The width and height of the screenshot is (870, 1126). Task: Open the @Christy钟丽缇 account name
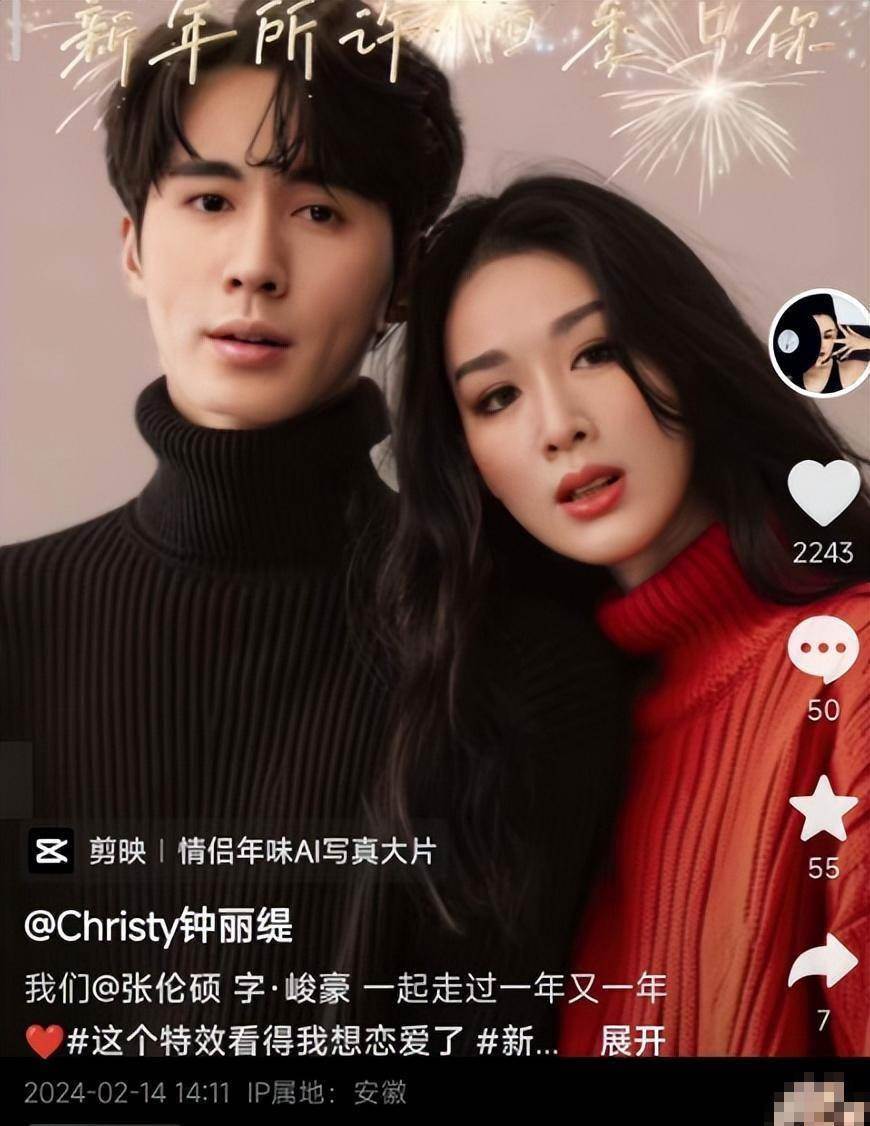(x=159, y=927)
